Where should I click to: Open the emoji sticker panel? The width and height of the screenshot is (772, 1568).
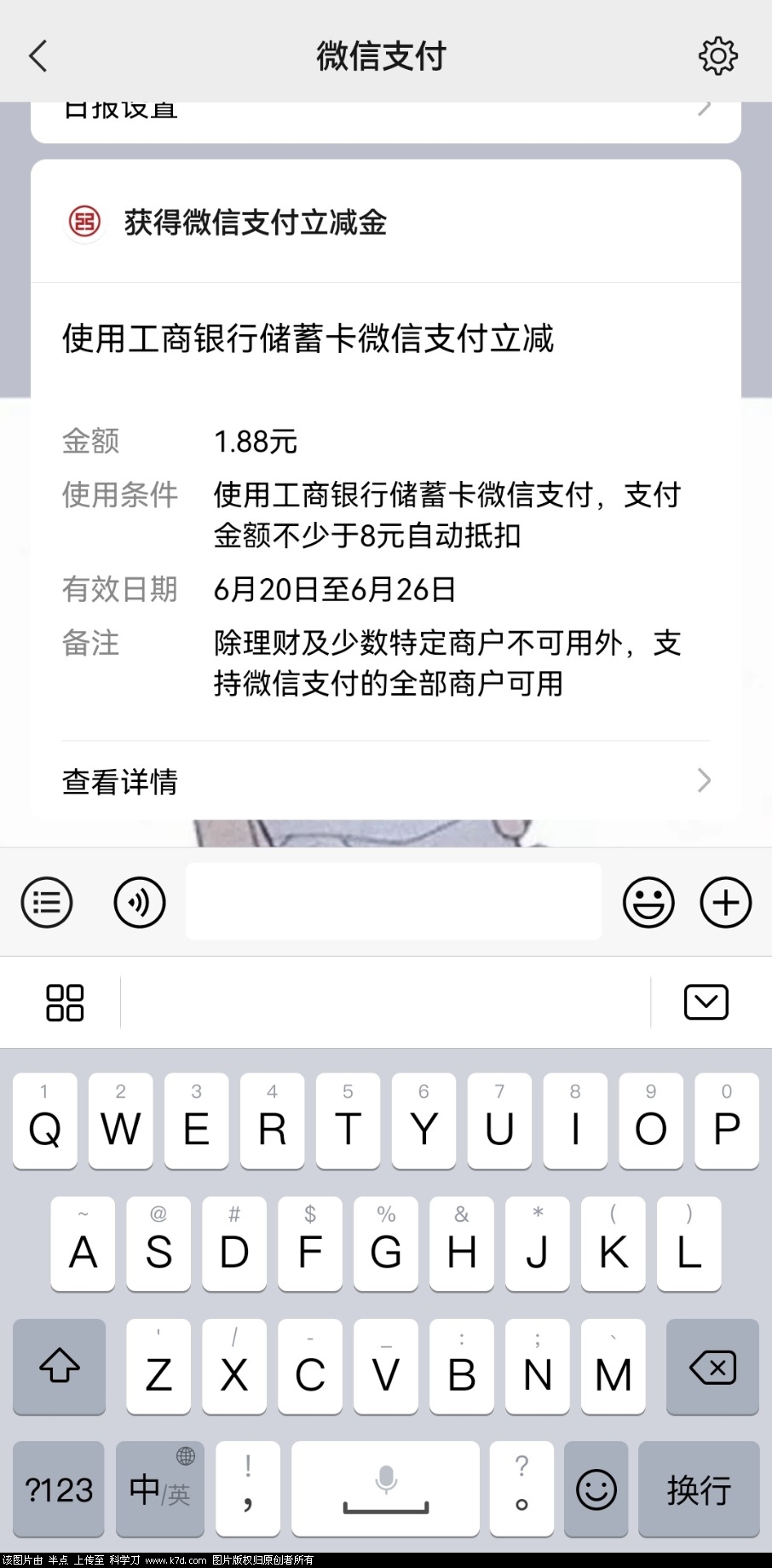tap(648, 902)
